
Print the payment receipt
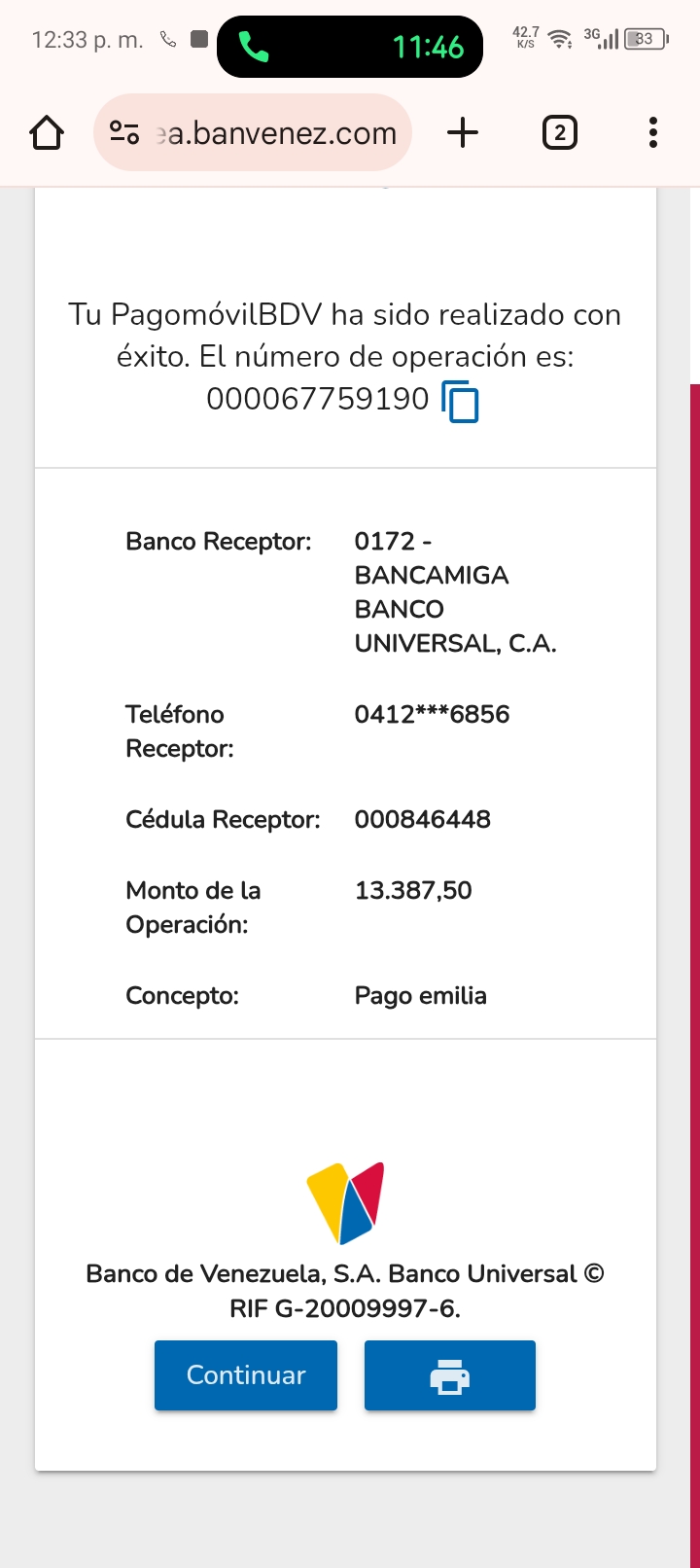click(x=449, y=1374)
